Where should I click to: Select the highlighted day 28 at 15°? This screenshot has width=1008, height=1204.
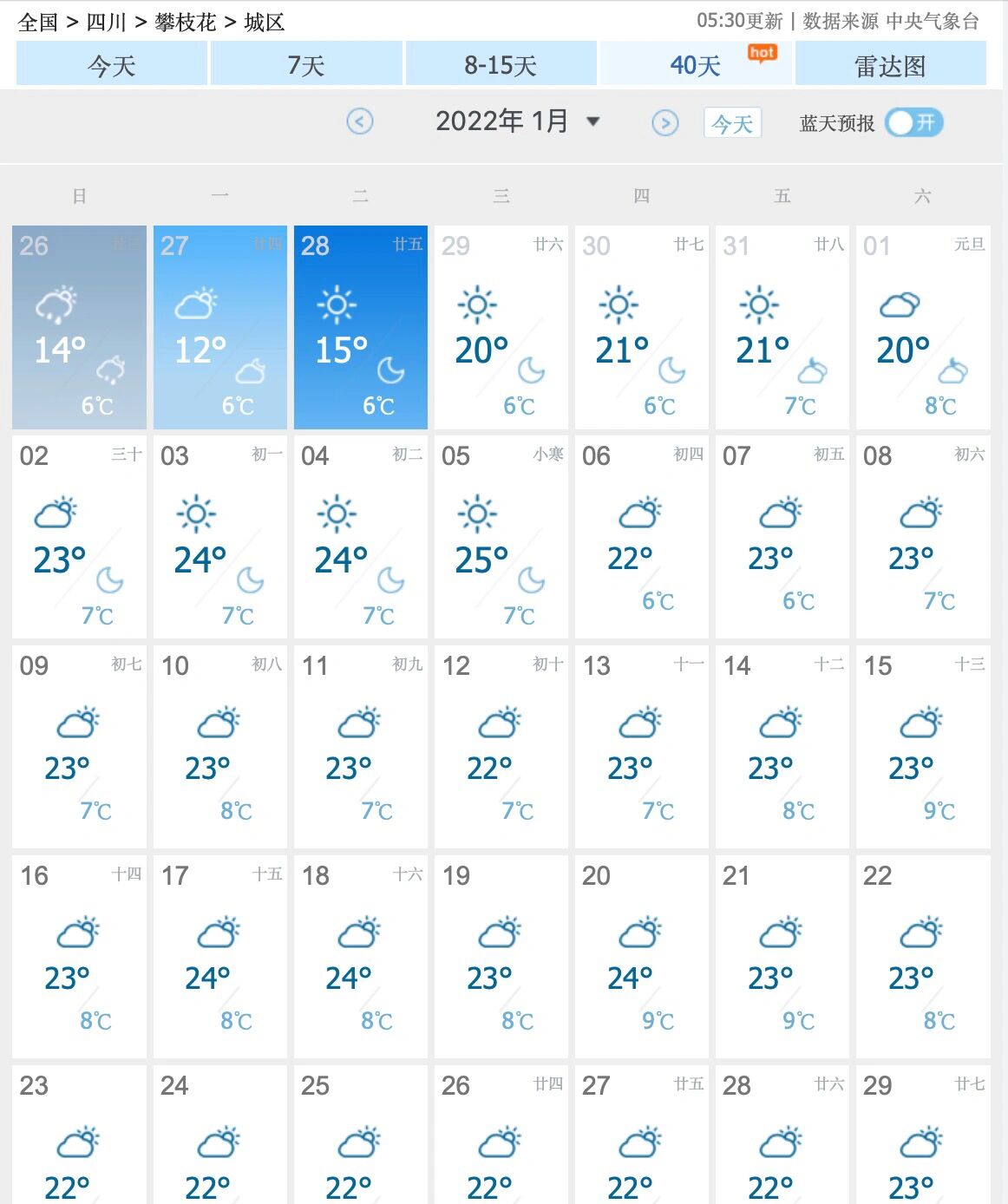point(360,327)
